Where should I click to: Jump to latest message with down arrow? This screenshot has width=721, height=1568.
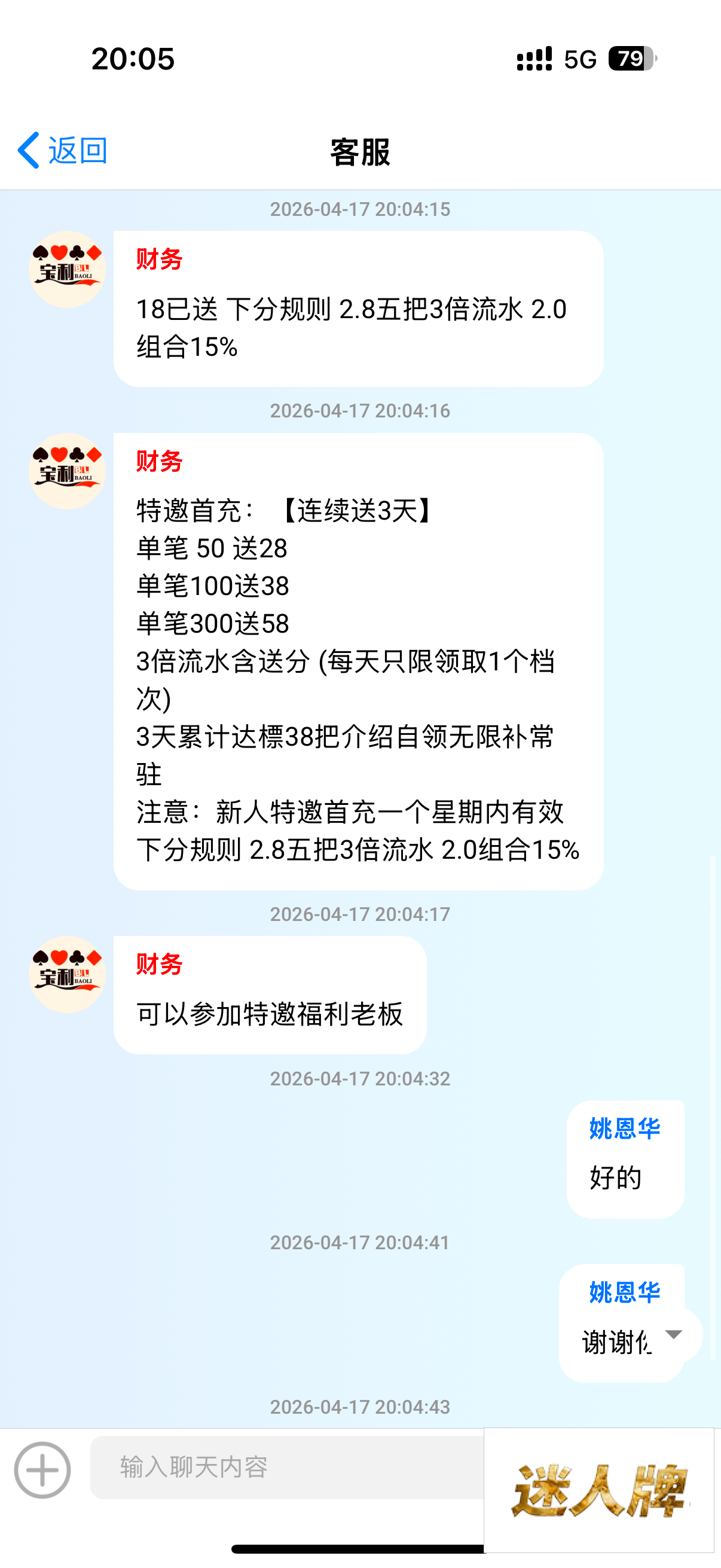coord(674,1334)
